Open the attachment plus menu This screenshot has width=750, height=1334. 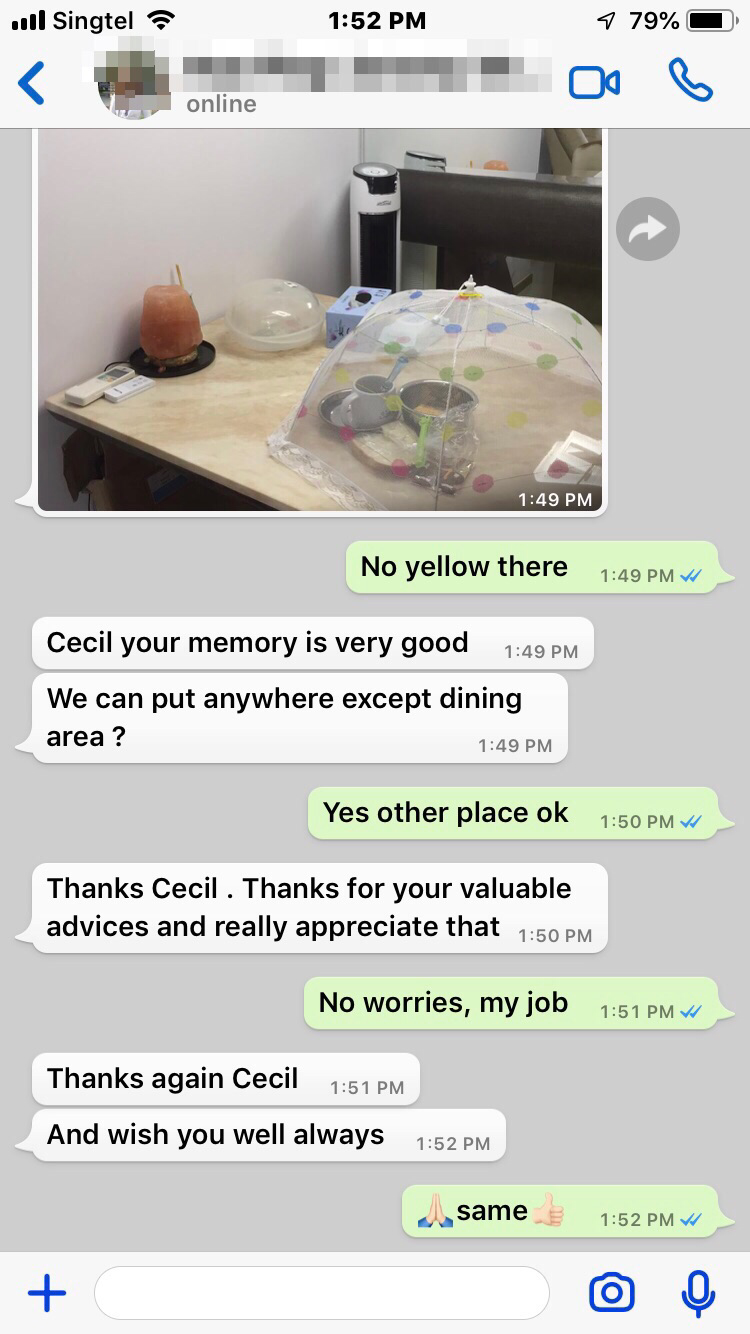[46, 1293]
